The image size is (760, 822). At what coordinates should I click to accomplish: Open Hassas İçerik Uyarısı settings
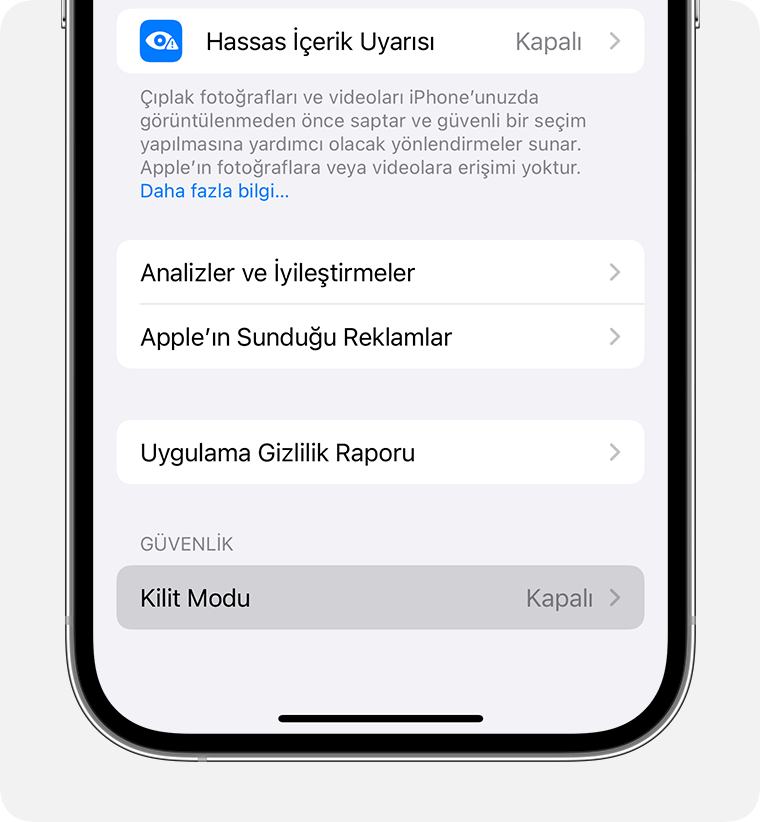click(380, 42)
